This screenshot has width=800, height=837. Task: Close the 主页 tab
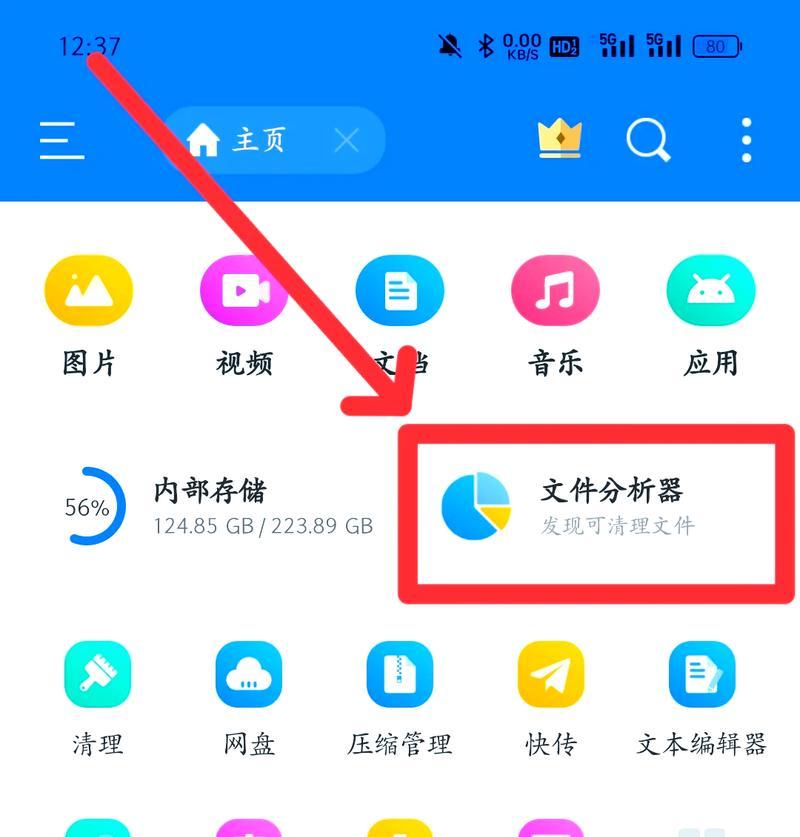[x=346, y=140]
